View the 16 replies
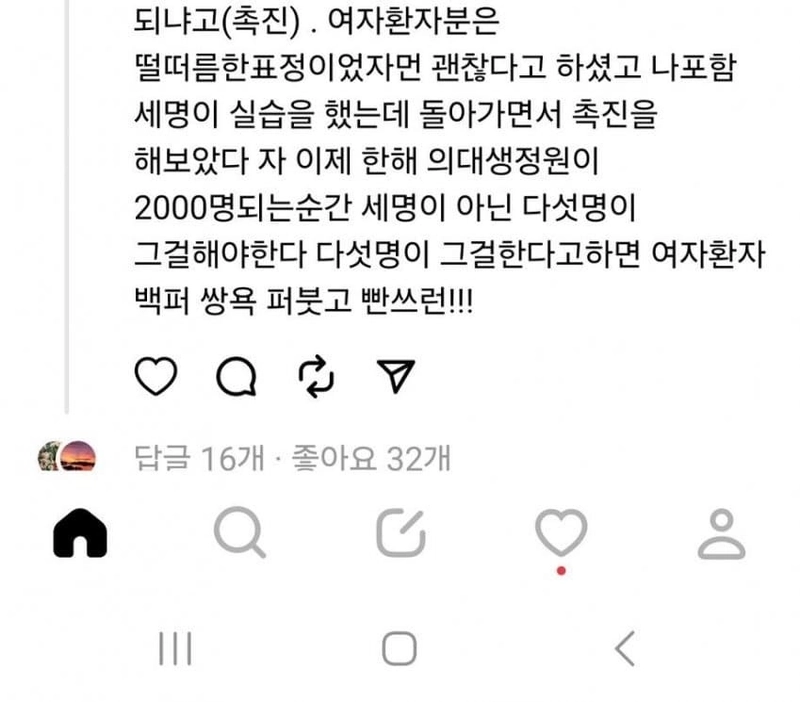 199,459
